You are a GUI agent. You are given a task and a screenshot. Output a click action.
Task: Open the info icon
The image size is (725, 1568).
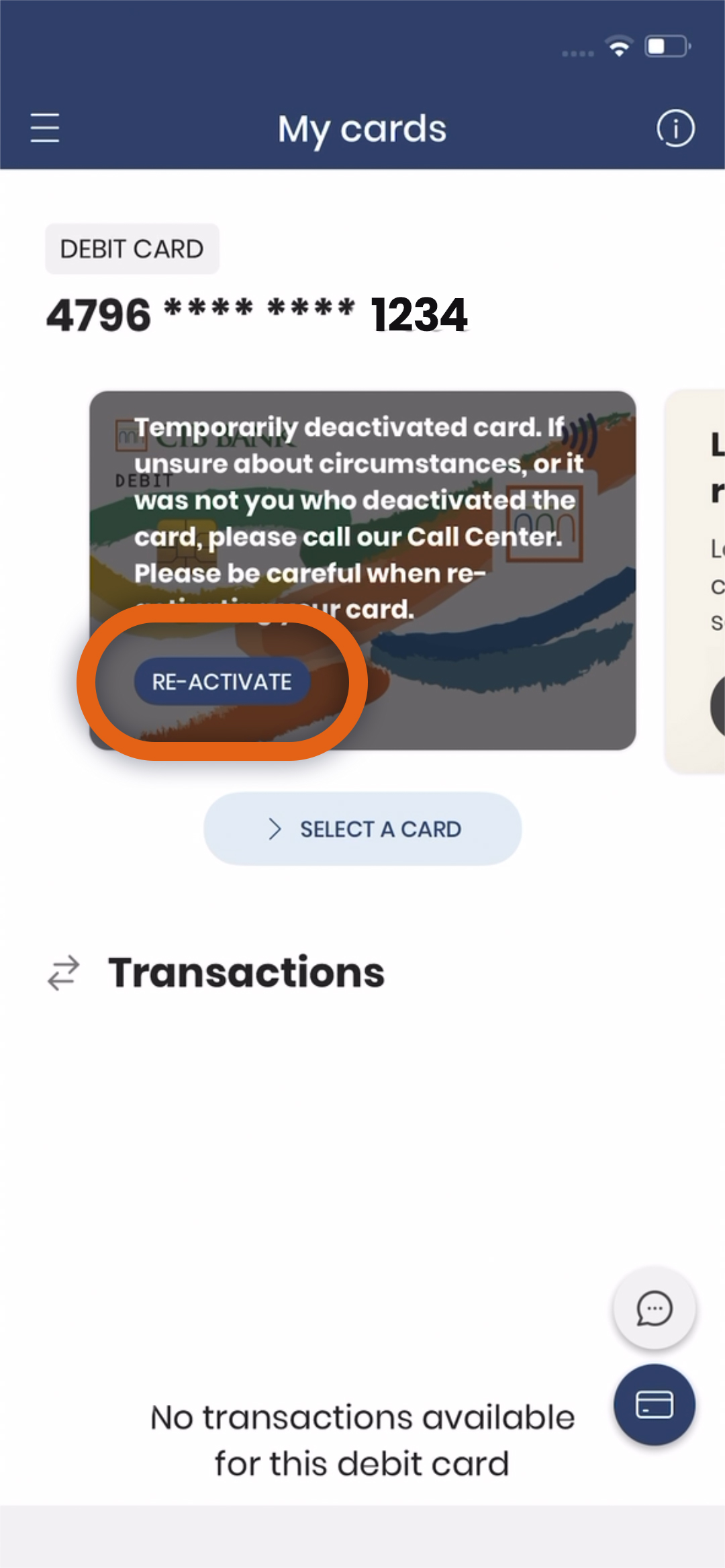675,128
